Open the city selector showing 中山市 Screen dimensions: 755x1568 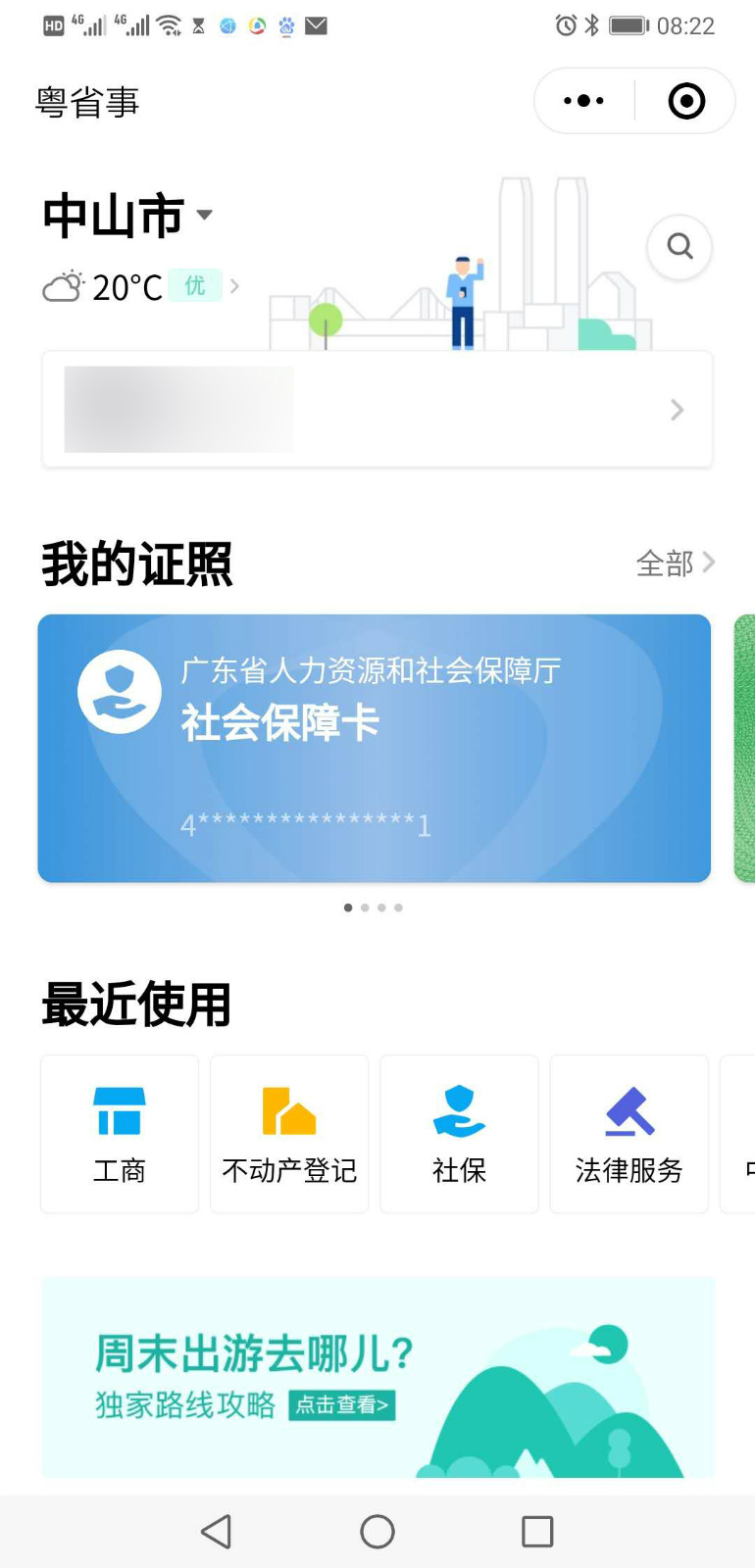pyautogui.click(x=127, y=216)
